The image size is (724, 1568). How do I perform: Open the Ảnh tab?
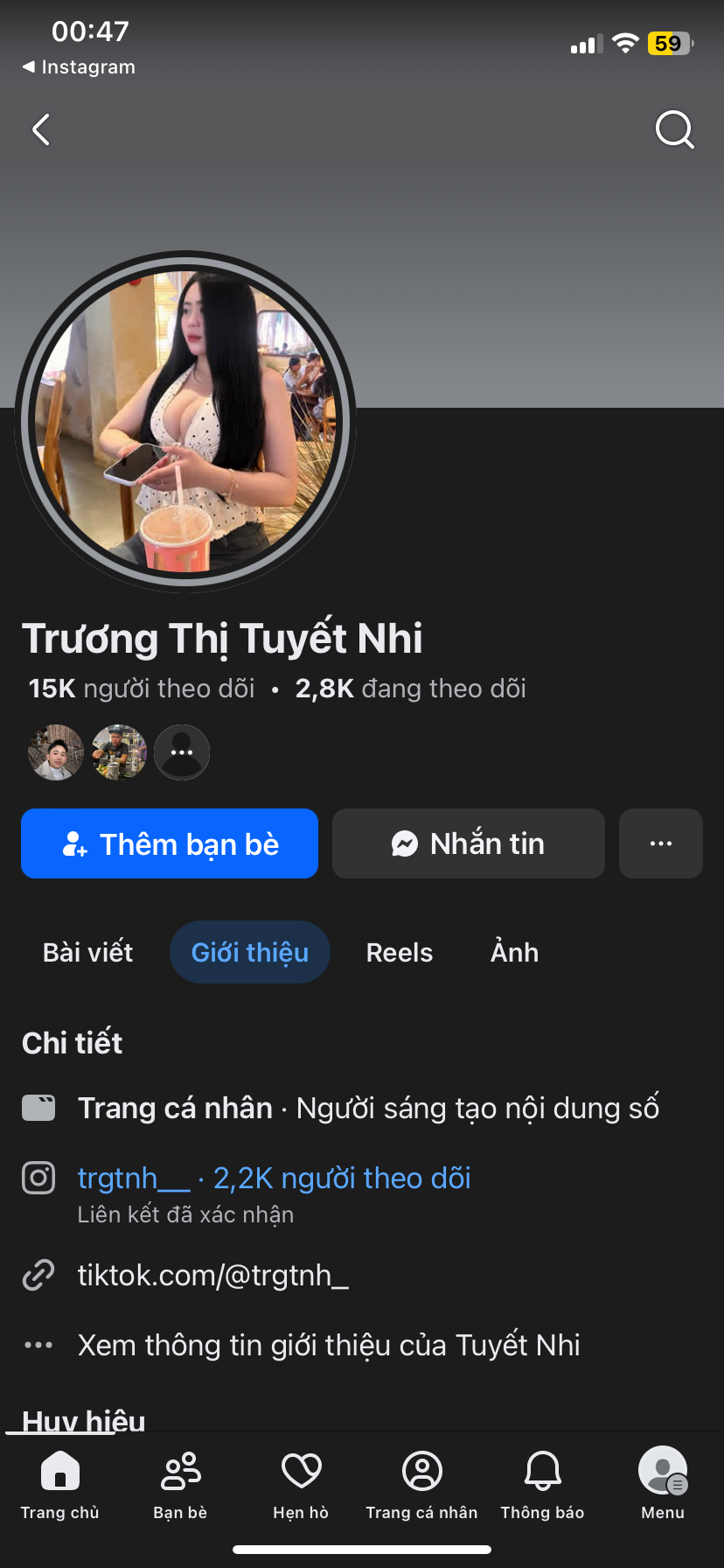pos(515,952)
